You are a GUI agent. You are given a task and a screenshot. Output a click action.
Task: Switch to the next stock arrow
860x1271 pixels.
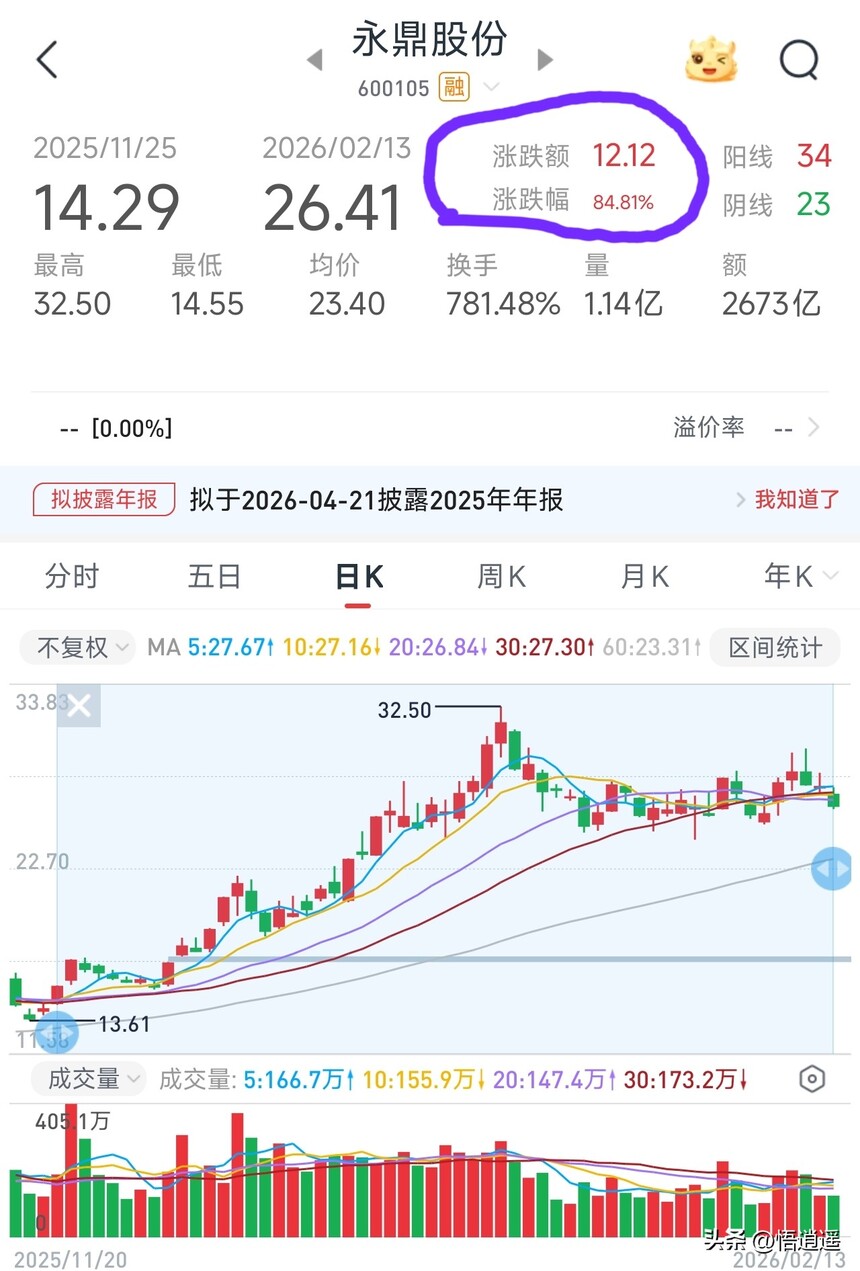[545, 60]
